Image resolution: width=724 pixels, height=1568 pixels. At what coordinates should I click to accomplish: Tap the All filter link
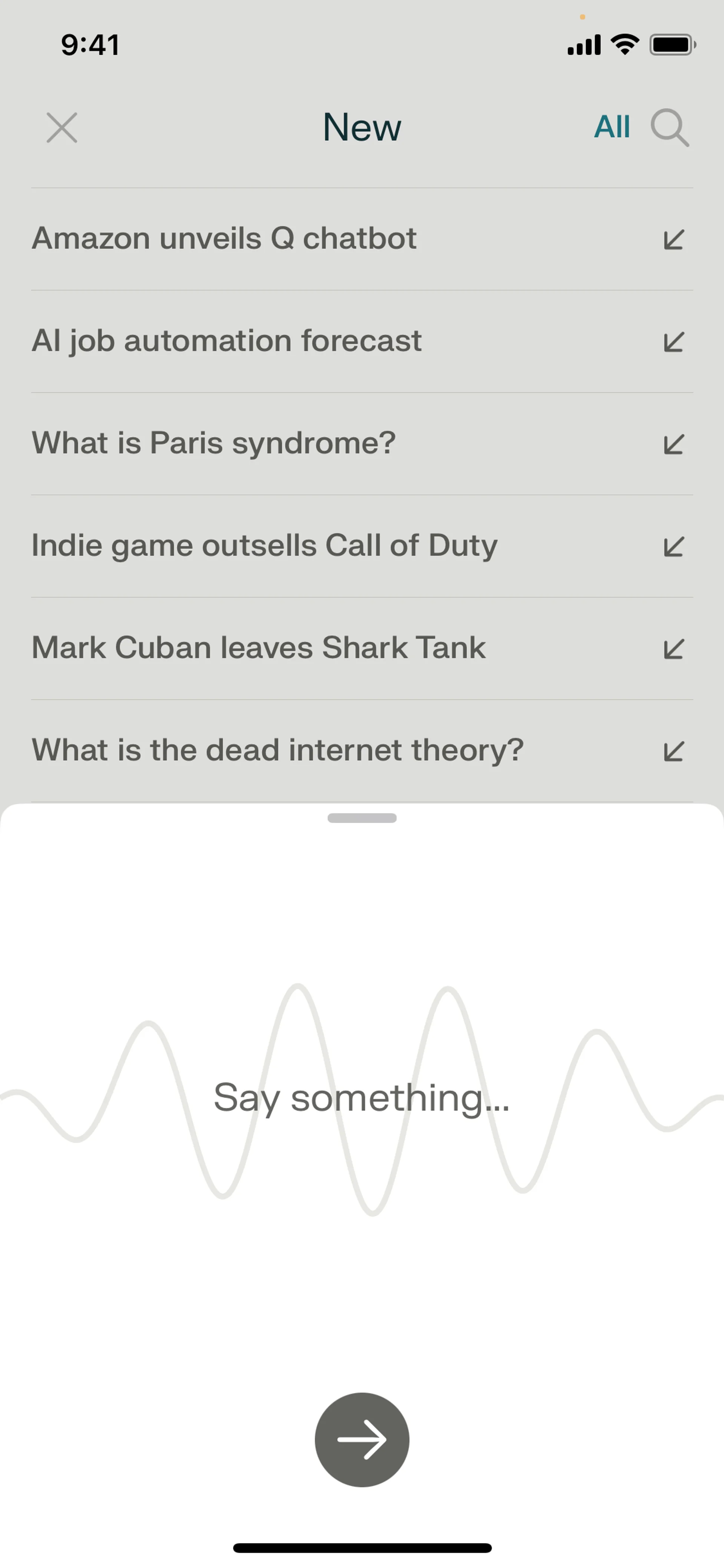[612, 127]
